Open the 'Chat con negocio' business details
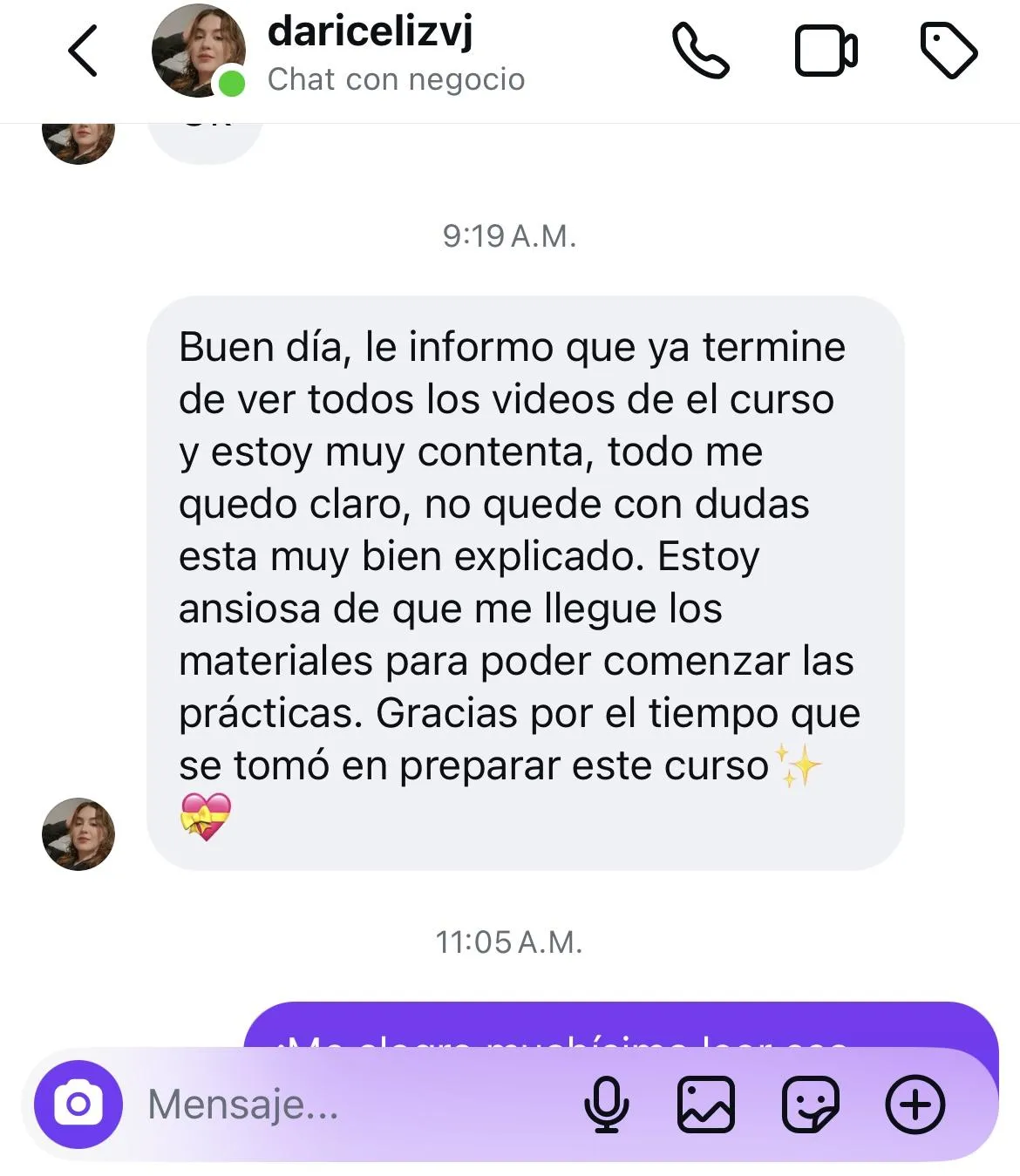1020x1176 pixels. [x=398, y=79]
